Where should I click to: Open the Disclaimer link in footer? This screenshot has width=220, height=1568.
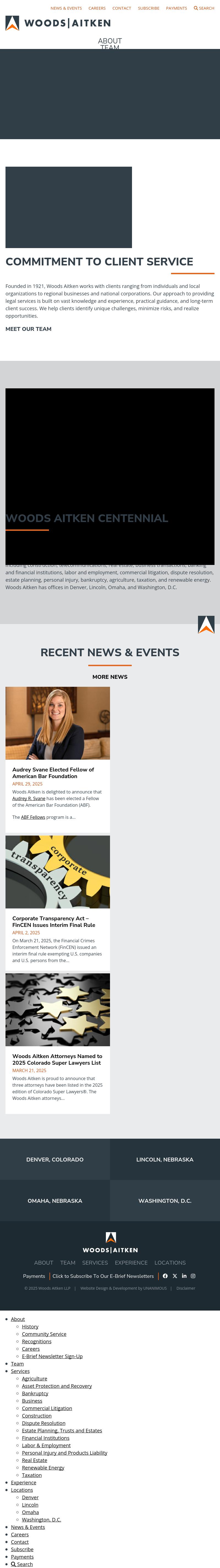(x=186, y=1289)
